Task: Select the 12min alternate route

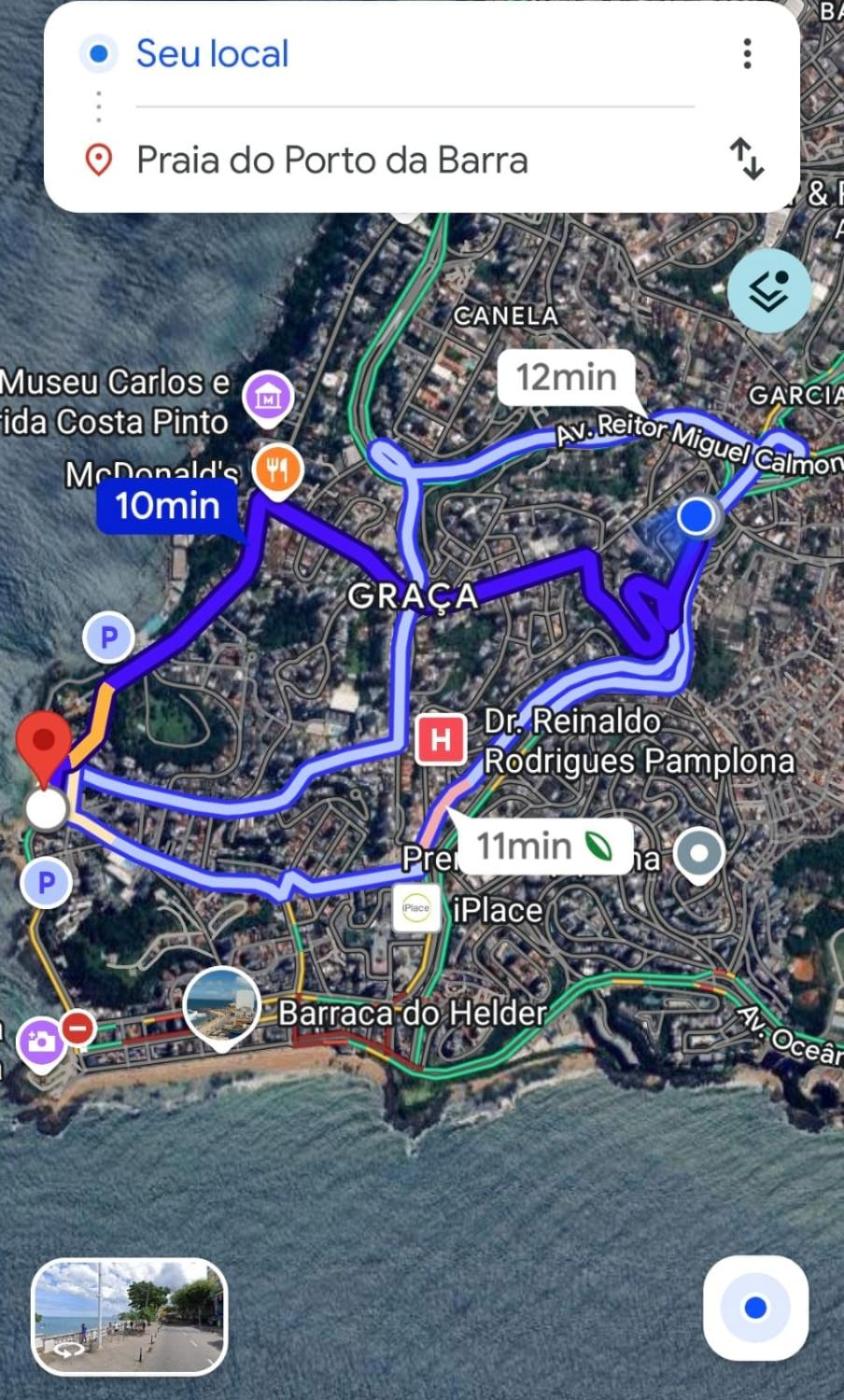Action: (566, 378)
